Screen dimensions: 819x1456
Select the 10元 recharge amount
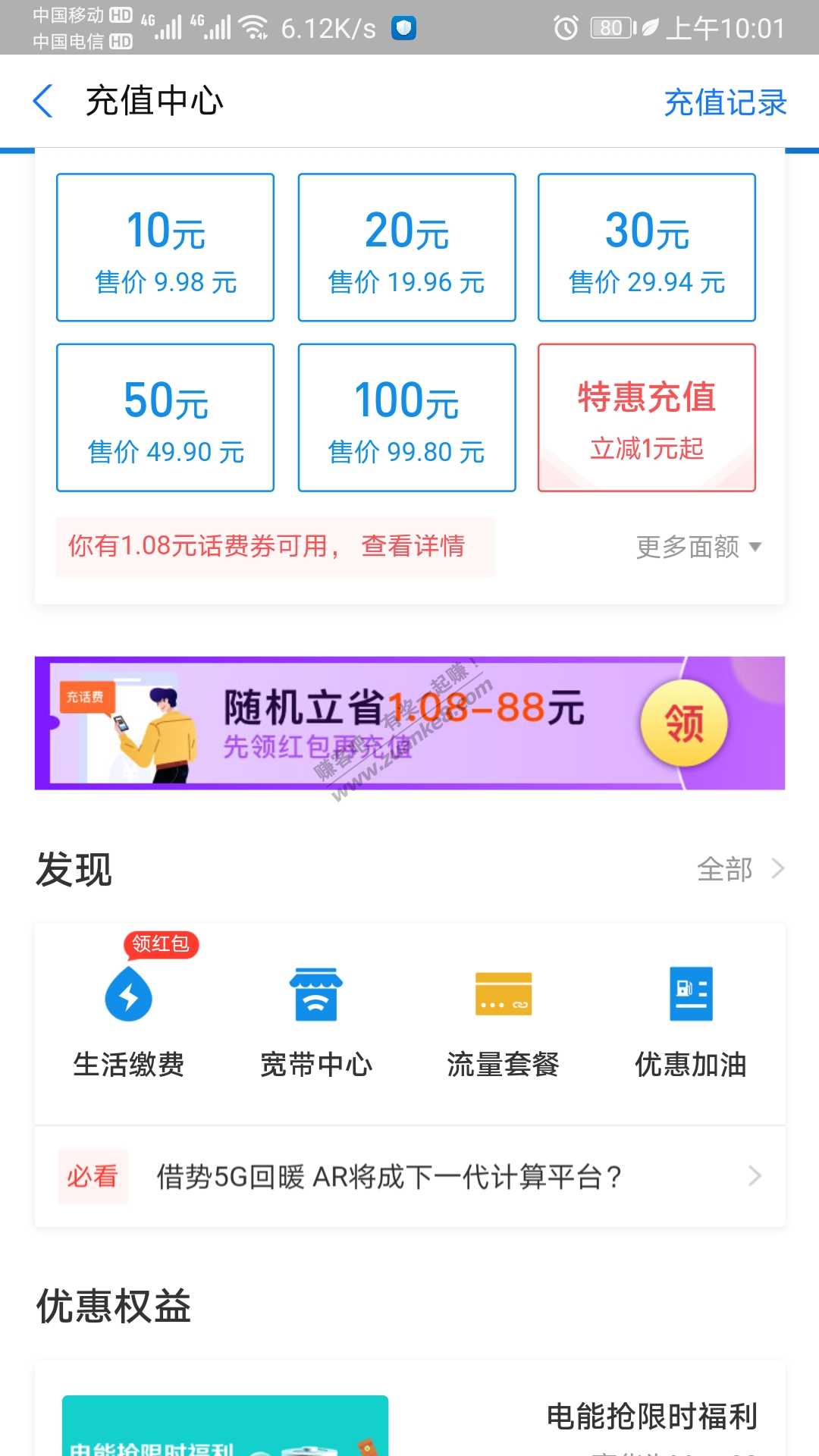165,248
